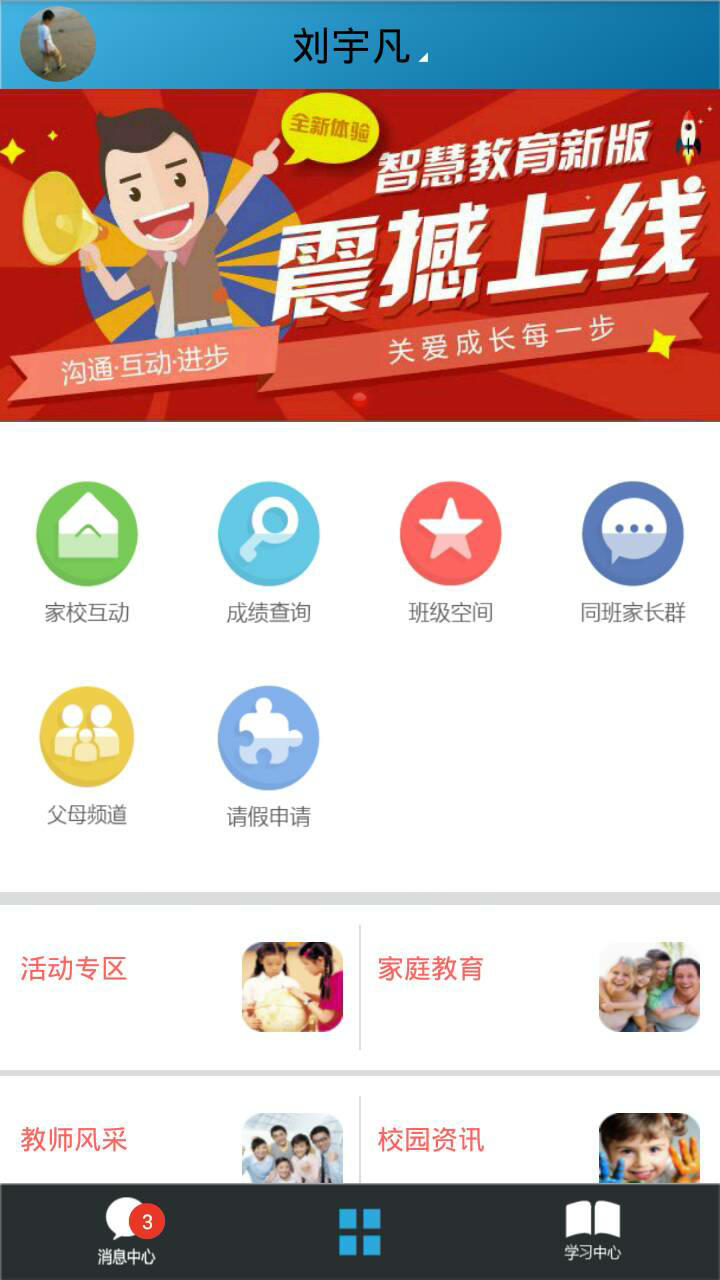Switch to the 学习中心 tab
This screenshot has width=720, height=1280.
[593, 1232]
